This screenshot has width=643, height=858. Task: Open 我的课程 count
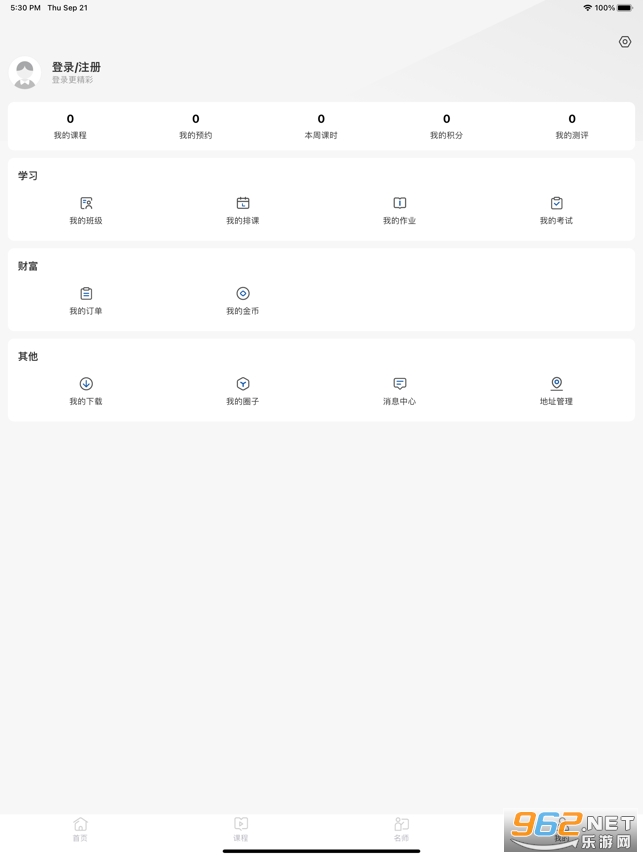click(x=70, y=126)
